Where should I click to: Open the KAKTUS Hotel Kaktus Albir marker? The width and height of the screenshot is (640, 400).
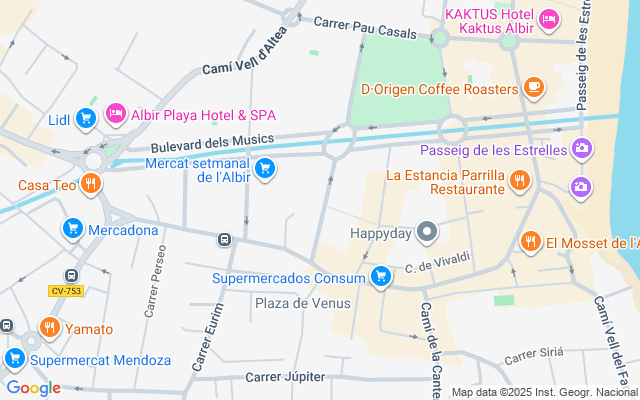pos(549,19)
